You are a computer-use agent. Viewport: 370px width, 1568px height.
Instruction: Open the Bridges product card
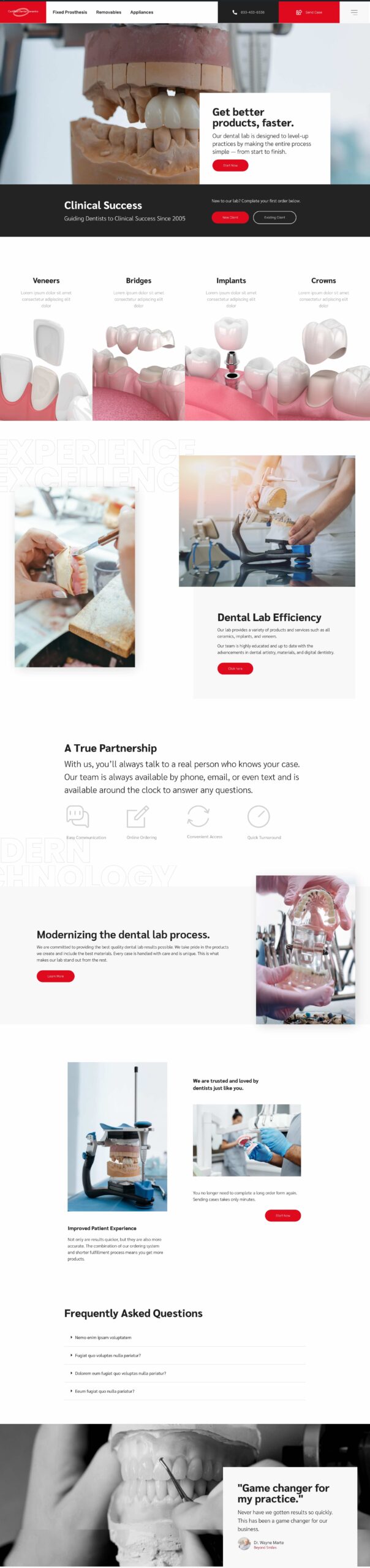(x=138, y=349)
